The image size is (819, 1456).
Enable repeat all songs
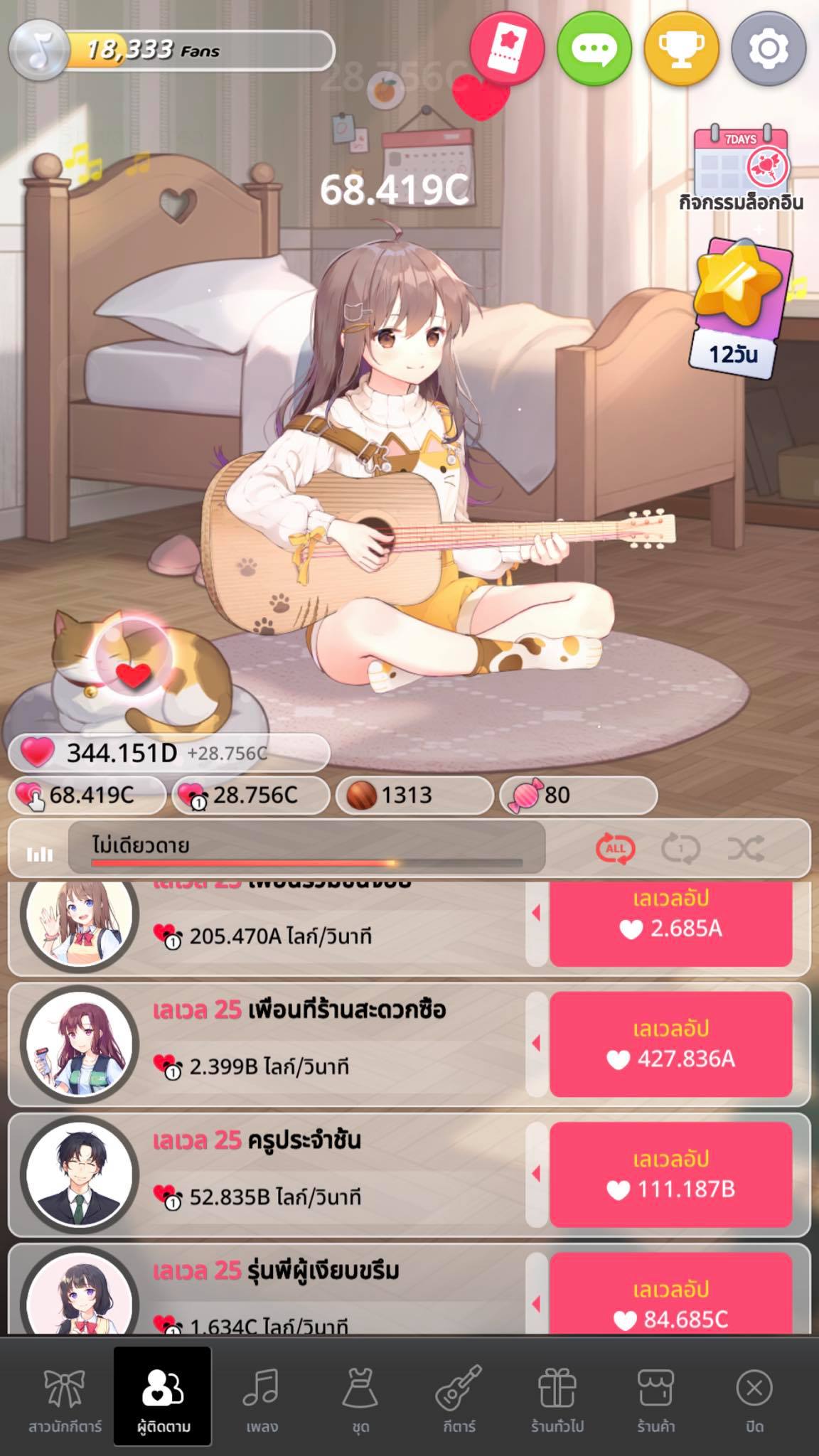[615, 848]
